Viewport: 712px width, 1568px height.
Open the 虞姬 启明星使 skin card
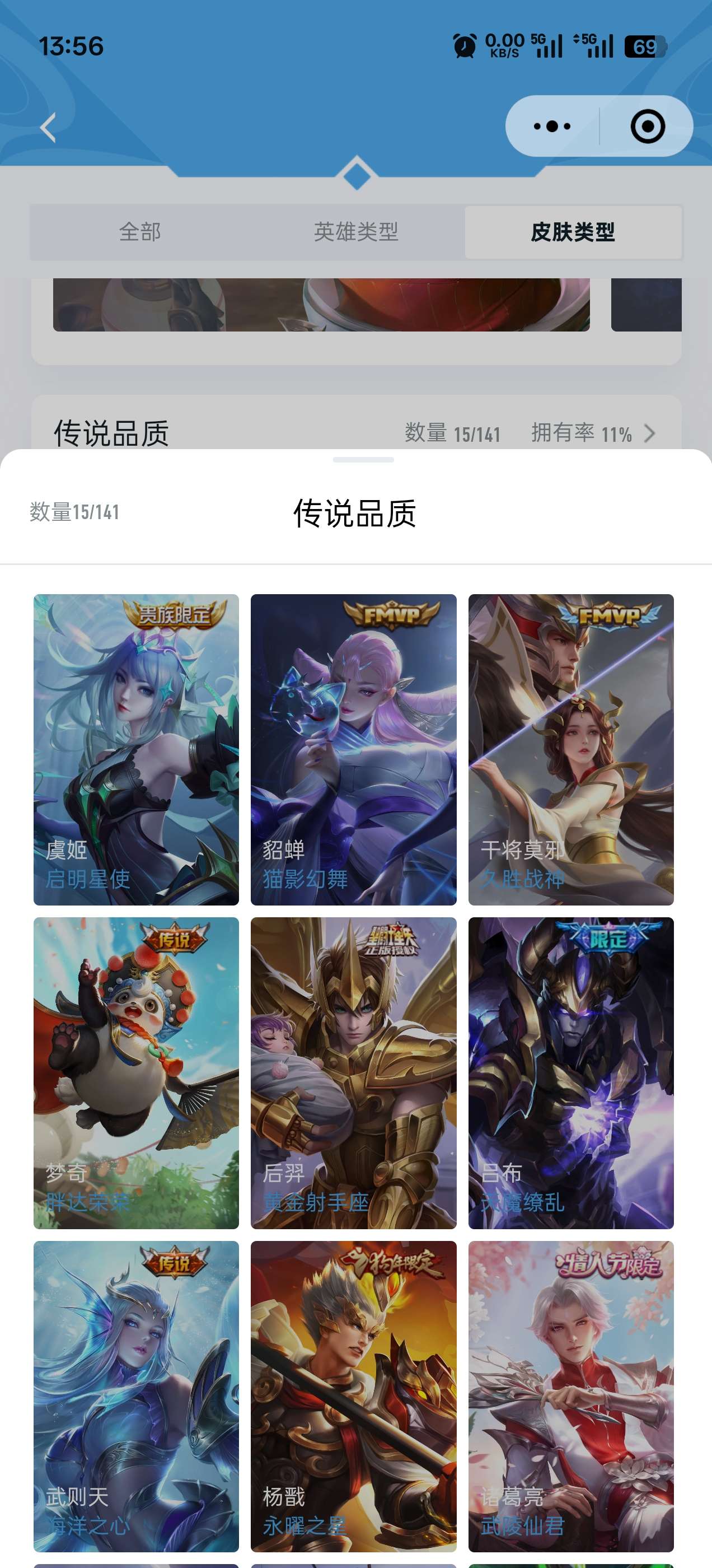point(137,749)
